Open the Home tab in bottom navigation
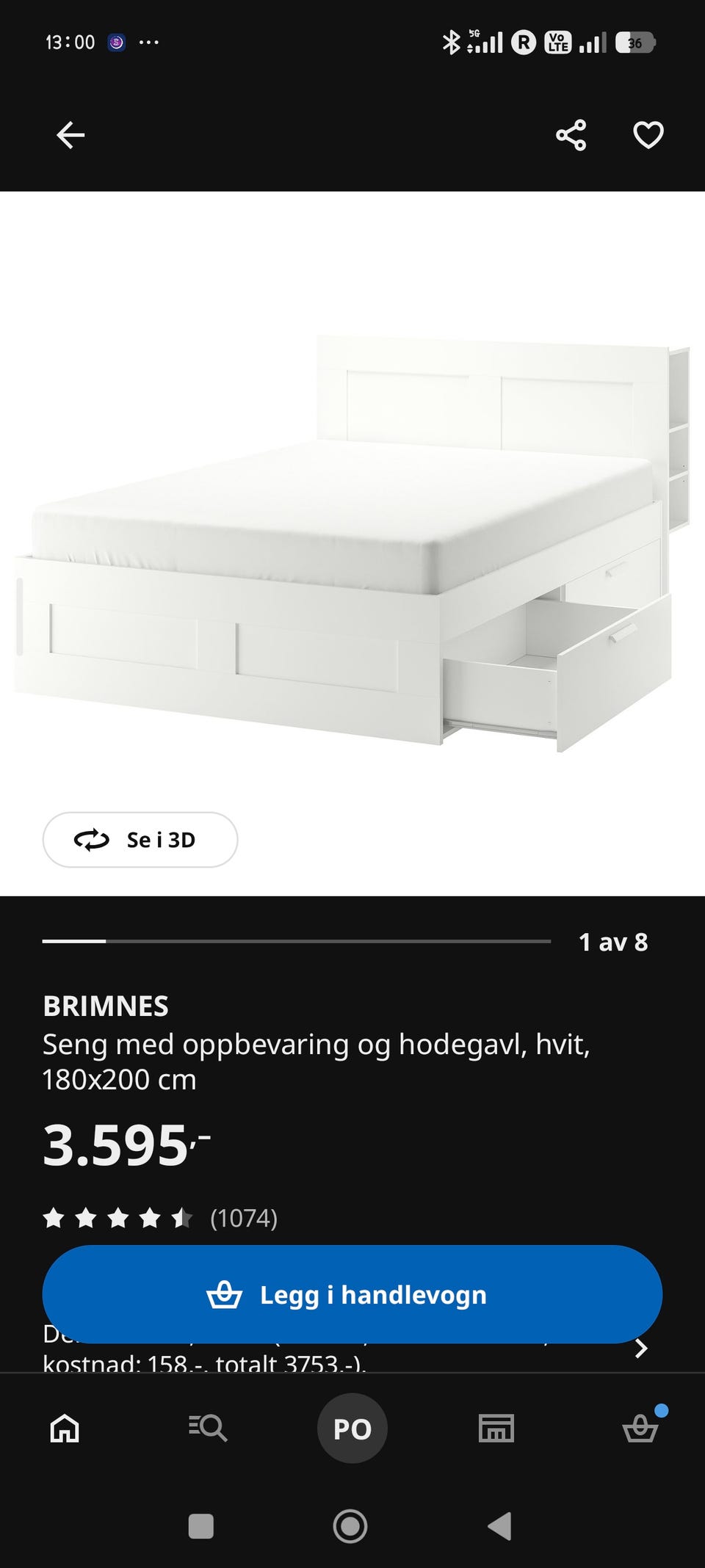Image resolution: width=705 pixels, height=1568 pixels. point(63,1429)
